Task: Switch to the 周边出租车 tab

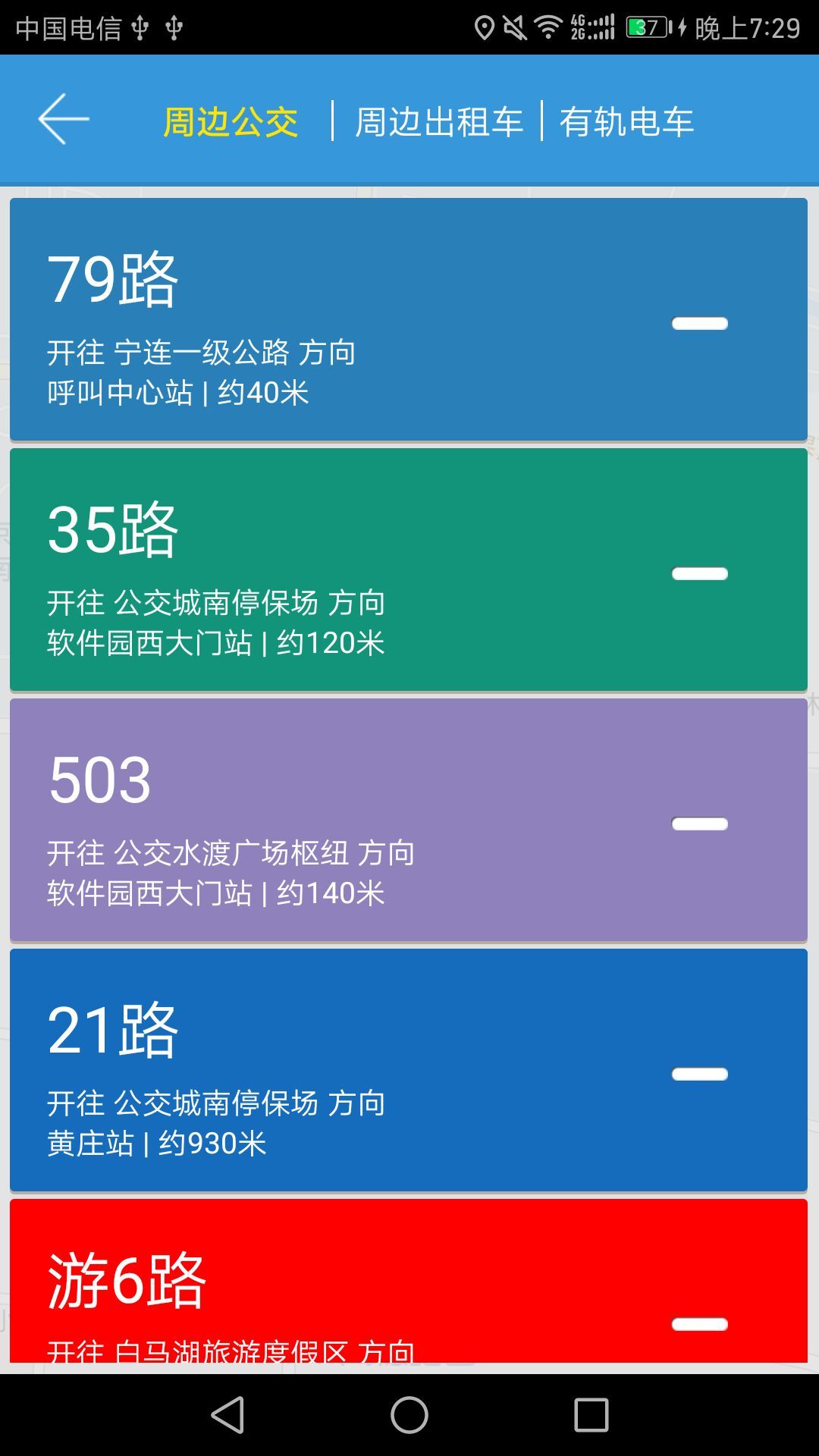Action: point(440,123)
